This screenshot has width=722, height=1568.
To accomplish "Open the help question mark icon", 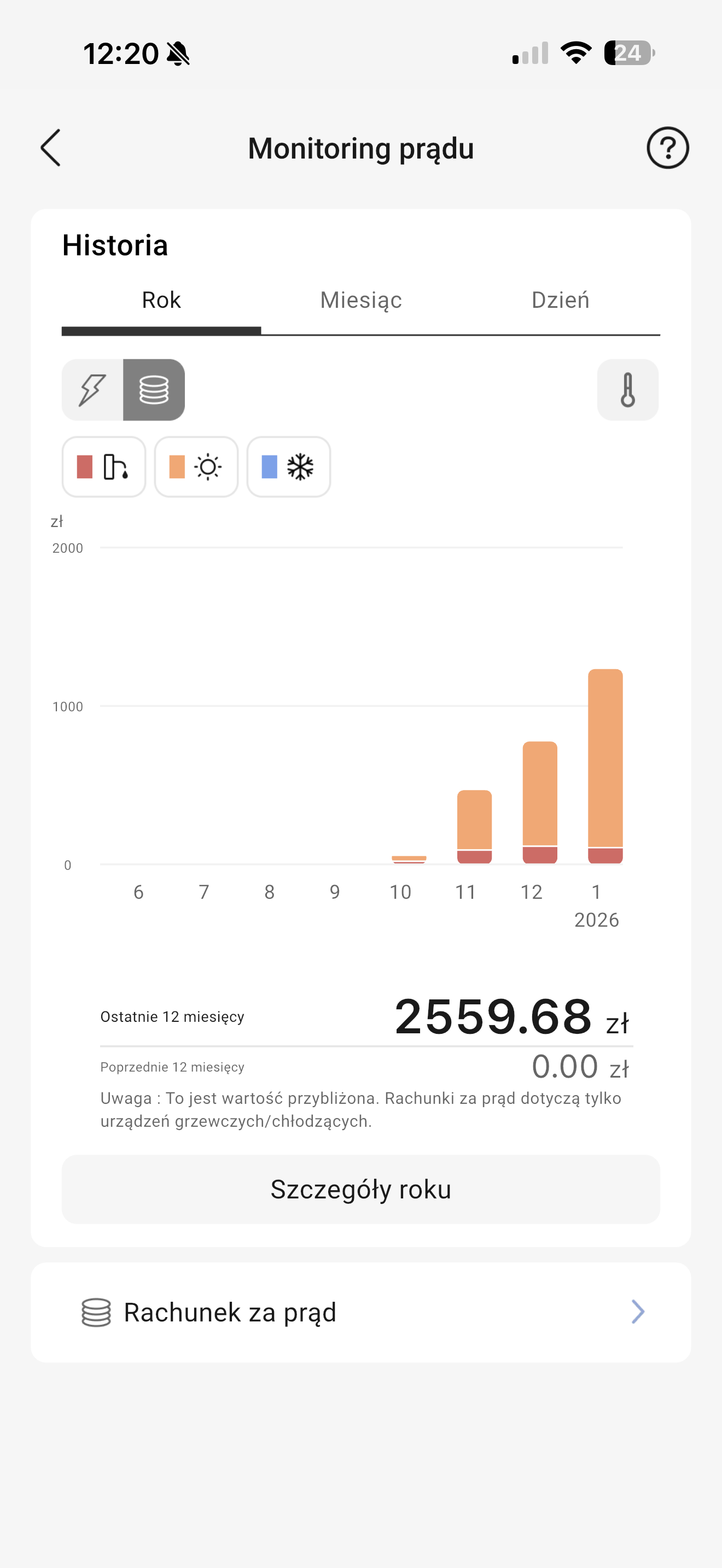I will 667,148.
